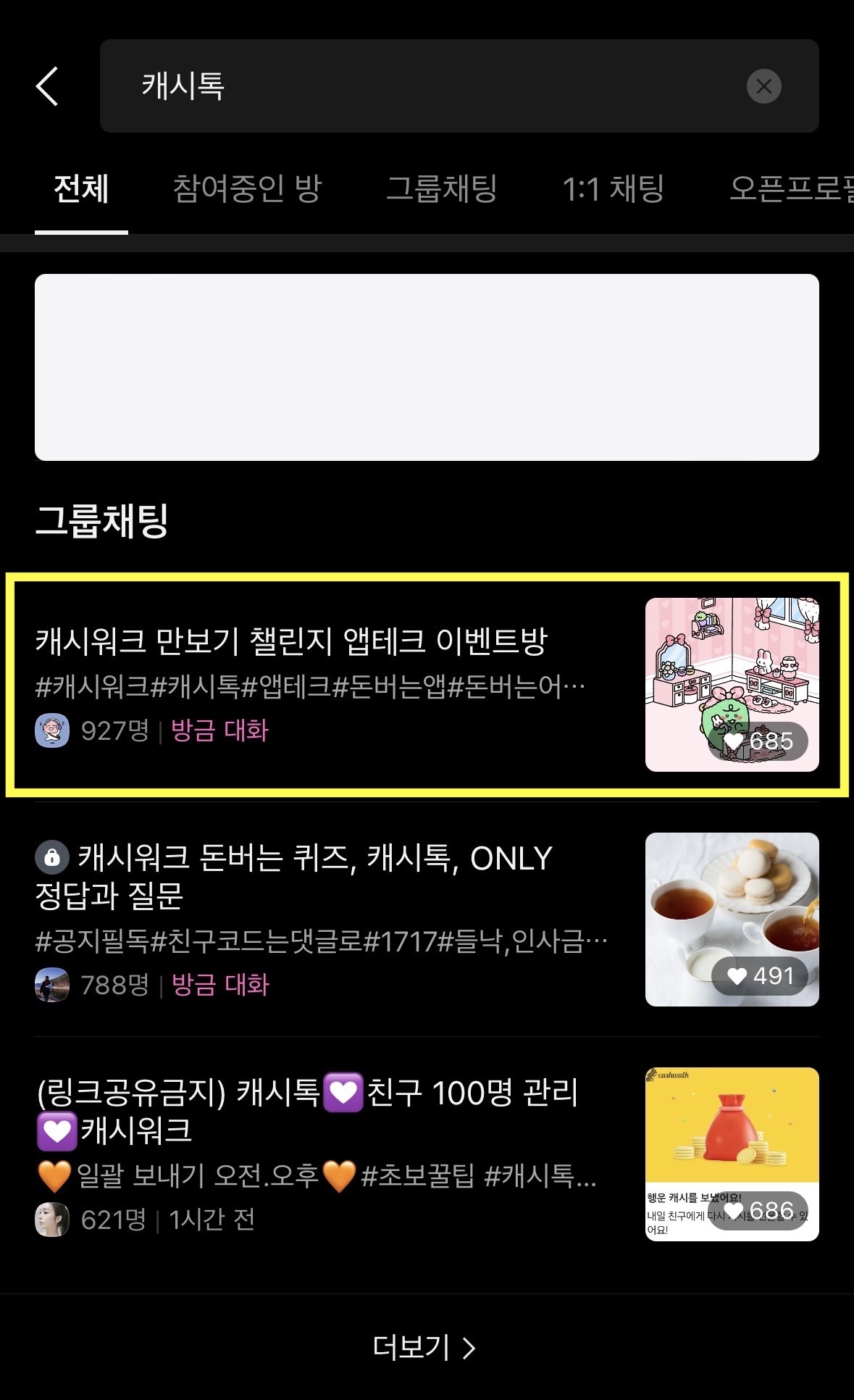Clear the 캐시톡 search text with the X icon
The height and width of the screenshot is (1400, 854).
pyautogui.click(x=763, y=86)
